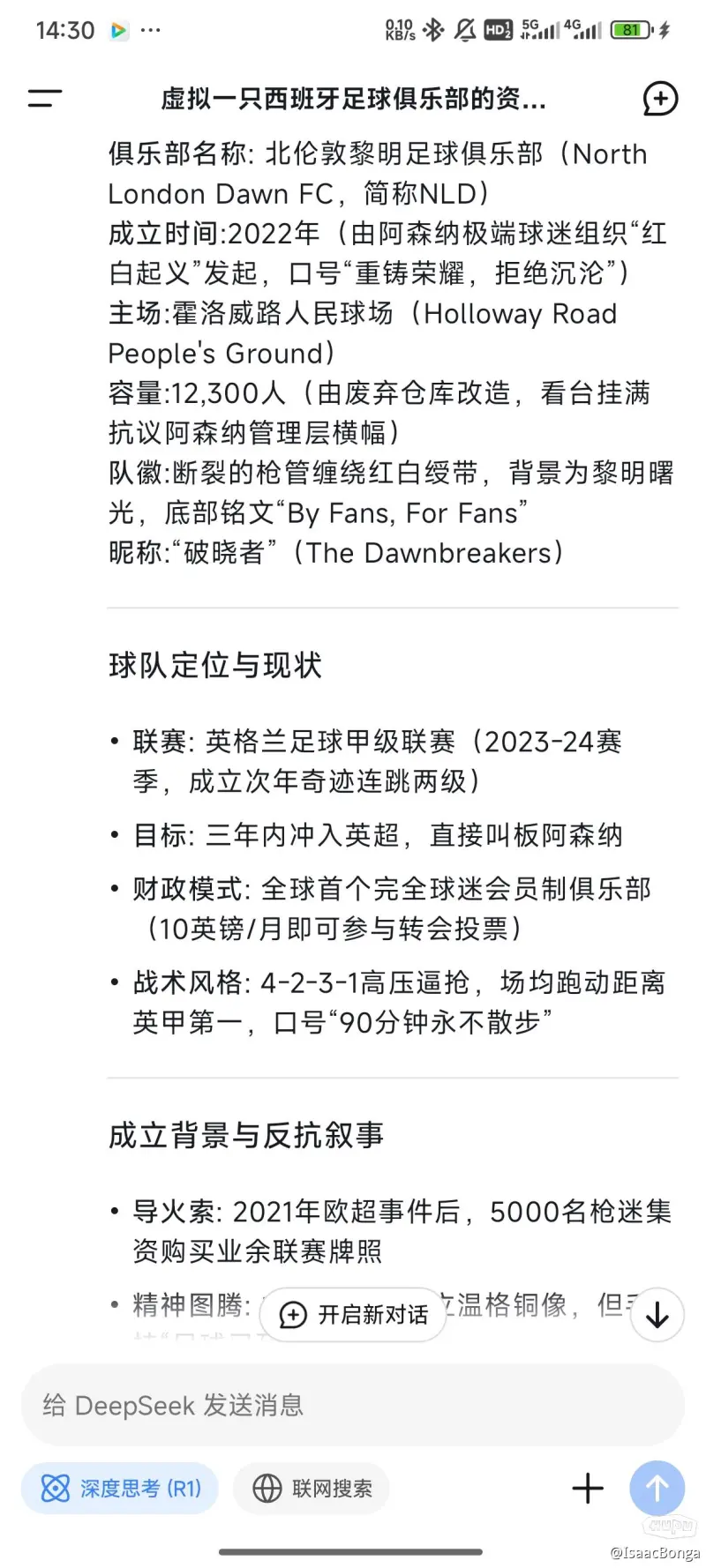Focus the 给 DeepSeek 发送消息 input field
This screenshot has height=1568, width=706.
coord(353,1405)
